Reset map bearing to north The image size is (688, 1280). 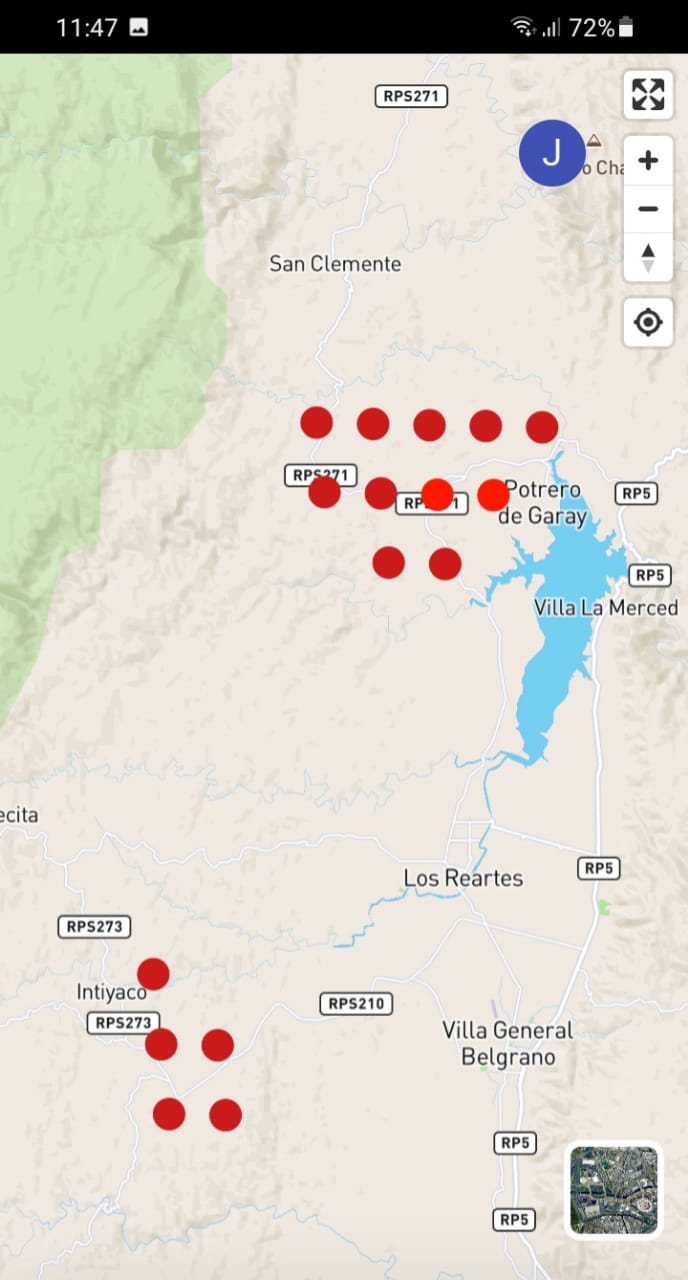(x=648, y=257)
